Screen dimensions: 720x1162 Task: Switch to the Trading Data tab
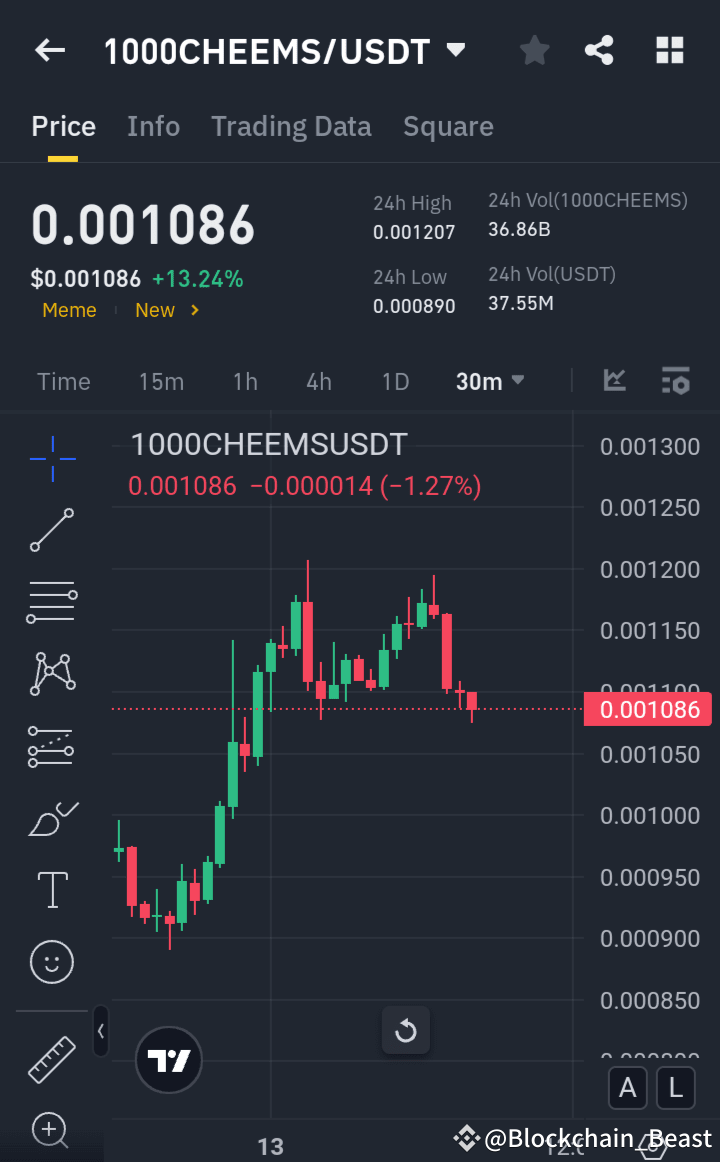pyautogui.click(x=291, y=126)
